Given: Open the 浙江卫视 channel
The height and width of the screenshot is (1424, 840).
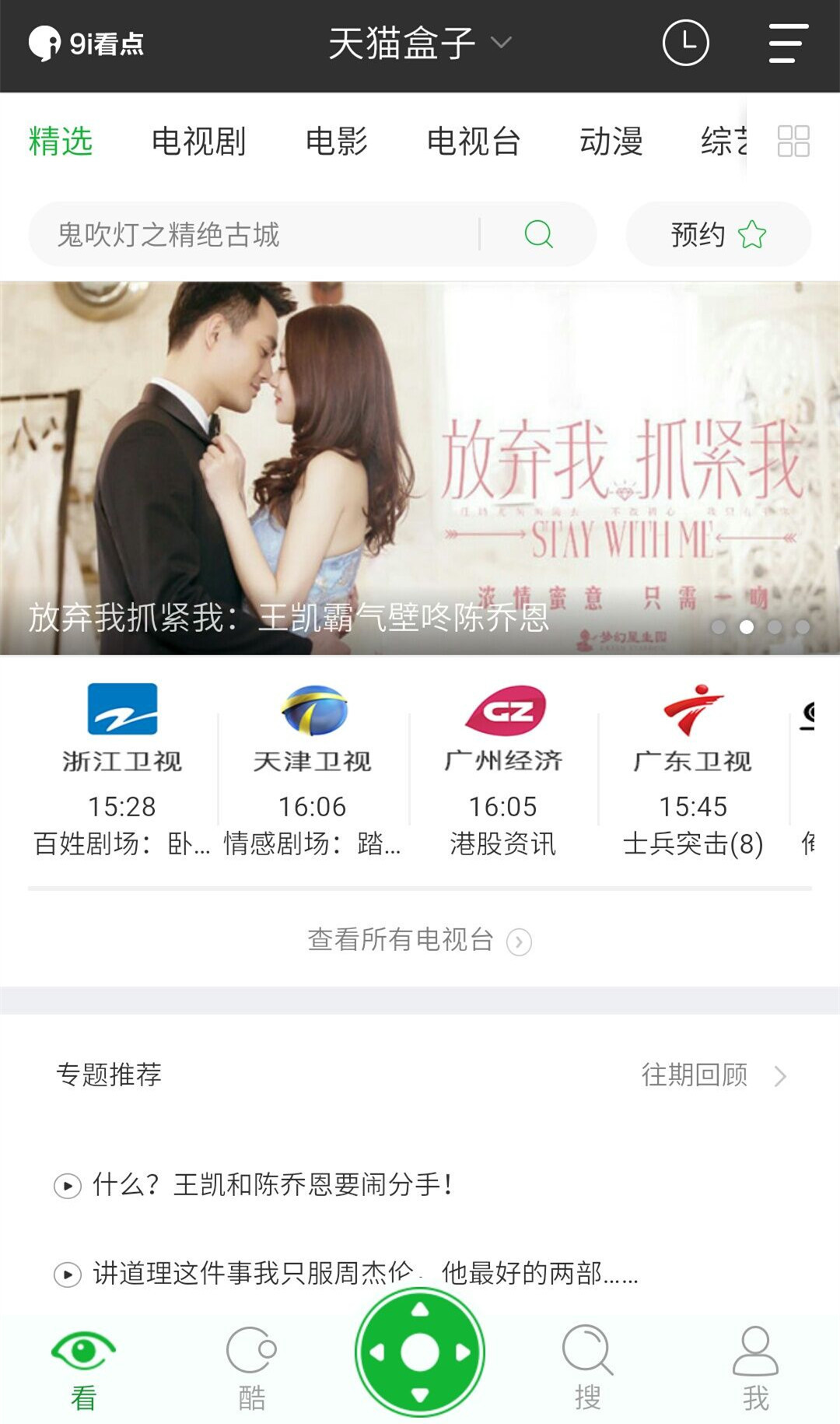Looking at the screenshot, I should (122, 766).
